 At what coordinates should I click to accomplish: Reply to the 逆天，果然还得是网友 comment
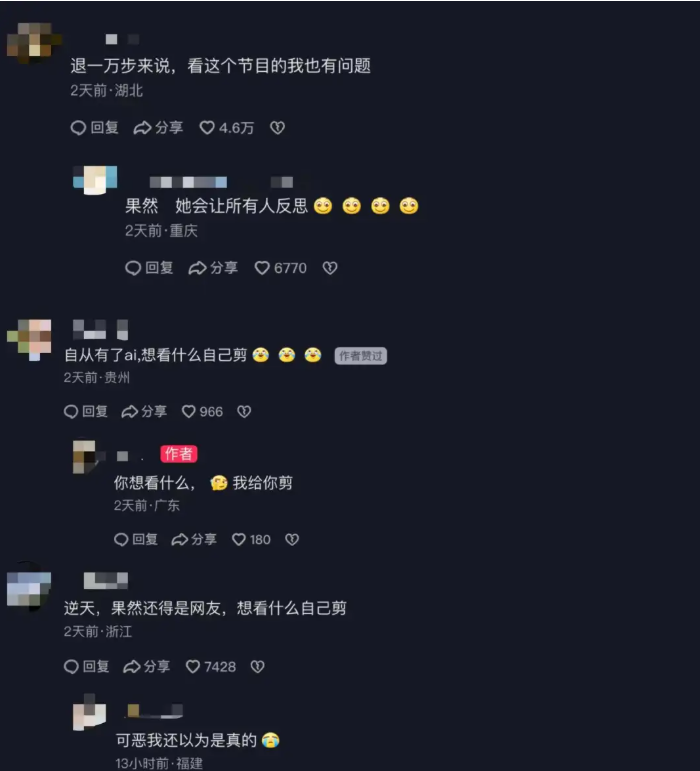pos(86,666)
